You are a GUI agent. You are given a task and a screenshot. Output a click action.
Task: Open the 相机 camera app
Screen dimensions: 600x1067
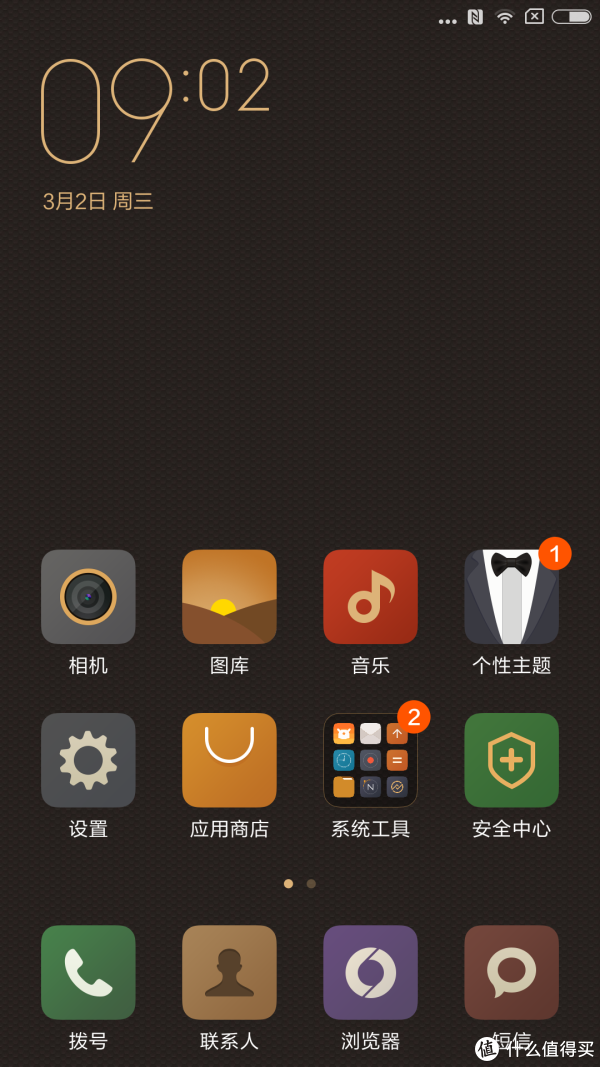[x=88, y=597]
